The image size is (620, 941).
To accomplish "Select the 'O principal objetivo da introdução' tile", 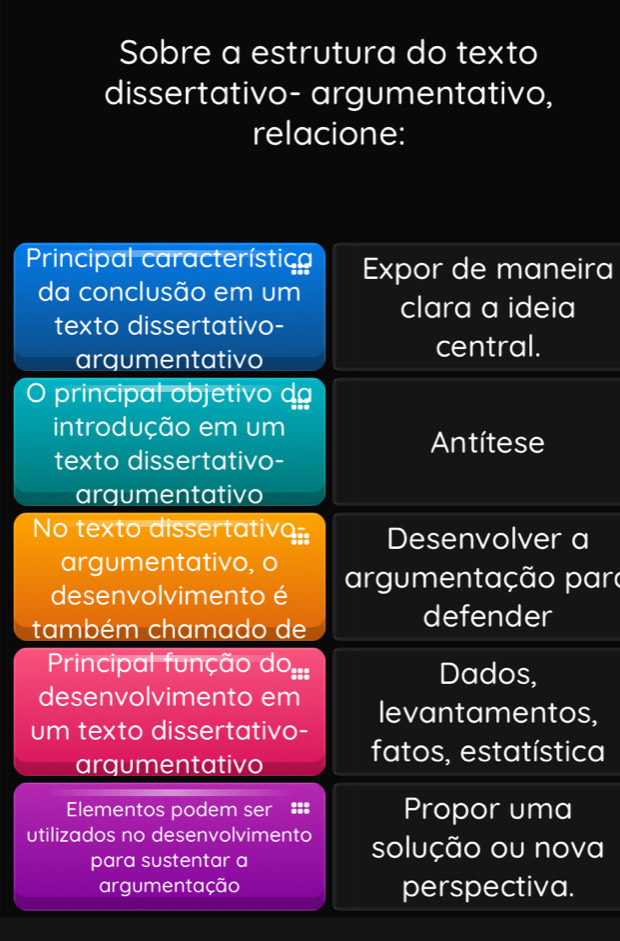I will click(168, 441).
